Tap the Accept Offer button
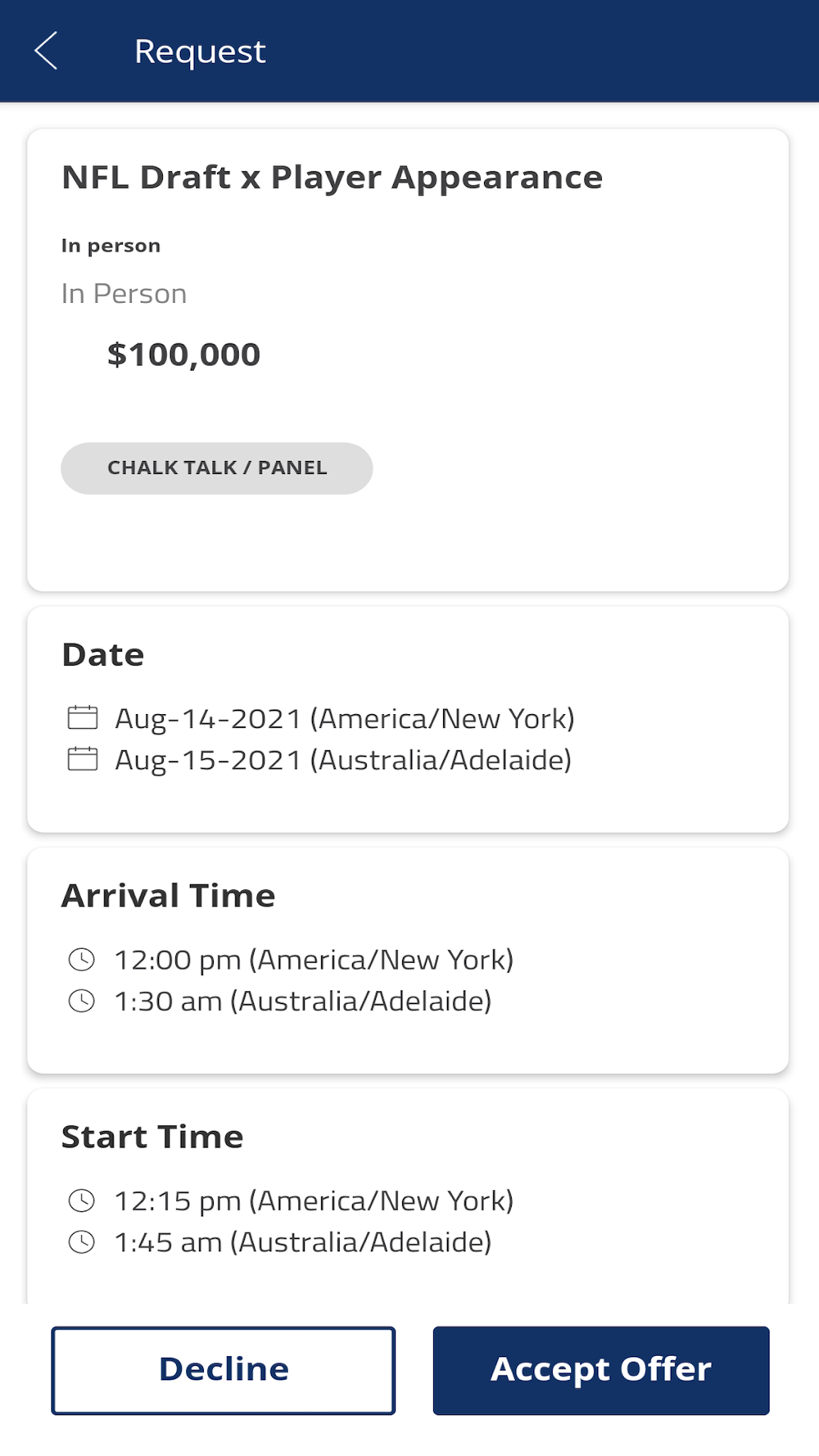Viewport: 819px width, 1456px height. pos(601,1370)
